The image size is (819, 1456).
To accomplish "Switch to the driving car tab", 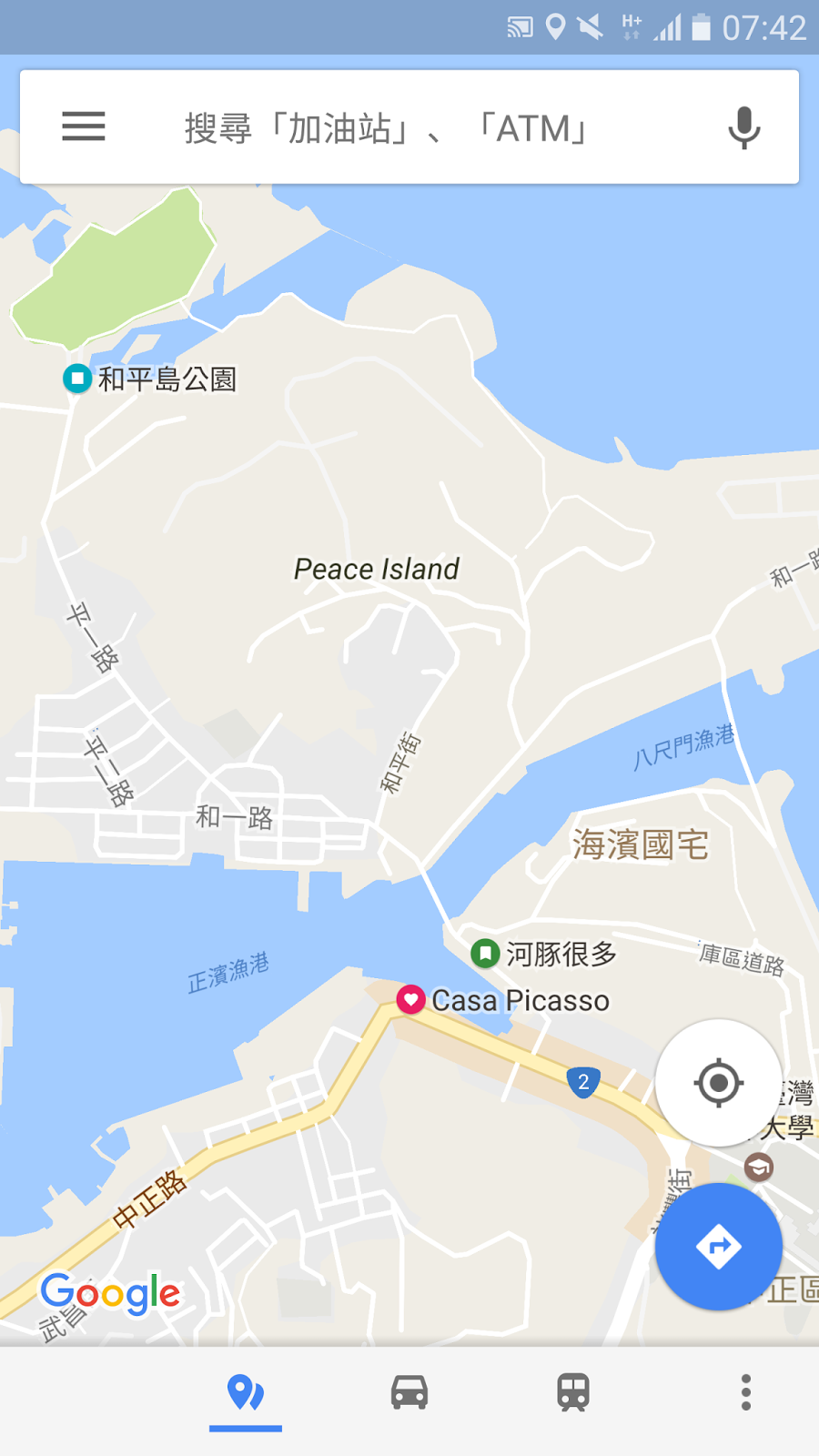I will 409,1393.
